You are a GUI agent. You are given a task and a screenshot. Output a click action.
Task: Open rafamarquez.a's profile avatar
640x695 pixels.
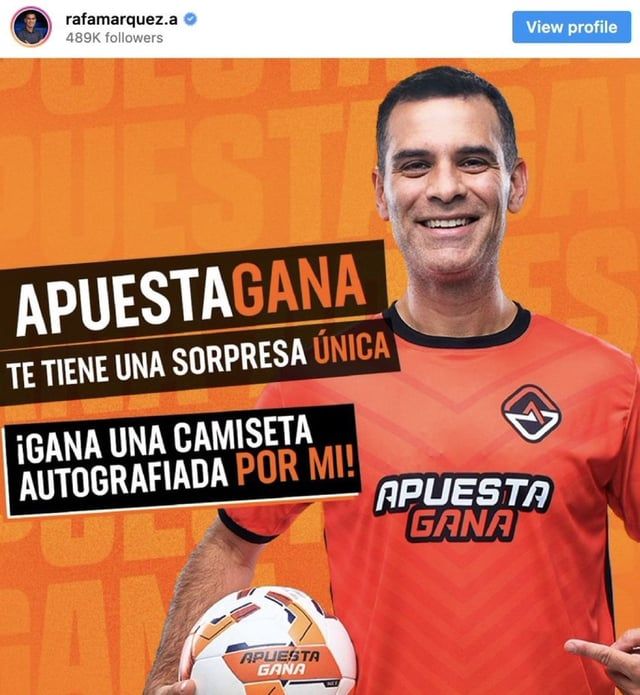31,27
